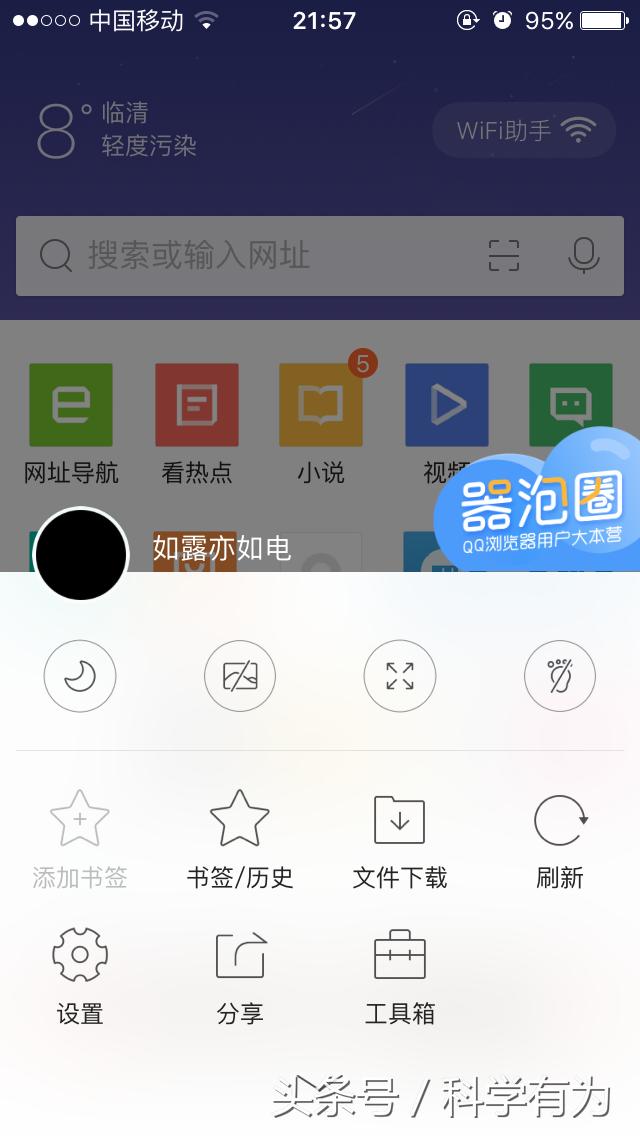
Task: Open the profile avatar for 如露亦如电
Action: [81, 554]
